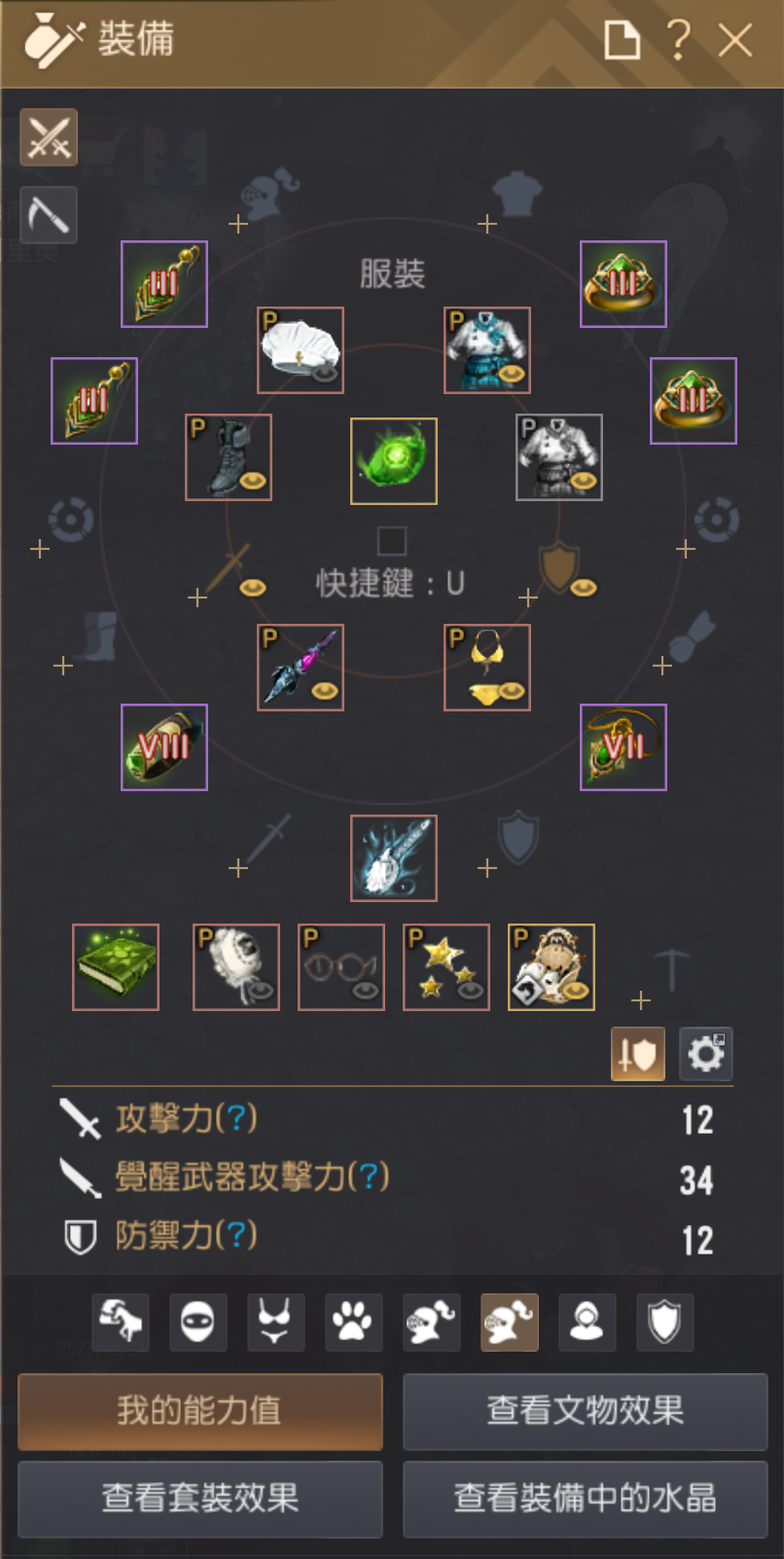Toggle the sword and shield stats button
The image size is (784, 1559).
coord(638,1054)
